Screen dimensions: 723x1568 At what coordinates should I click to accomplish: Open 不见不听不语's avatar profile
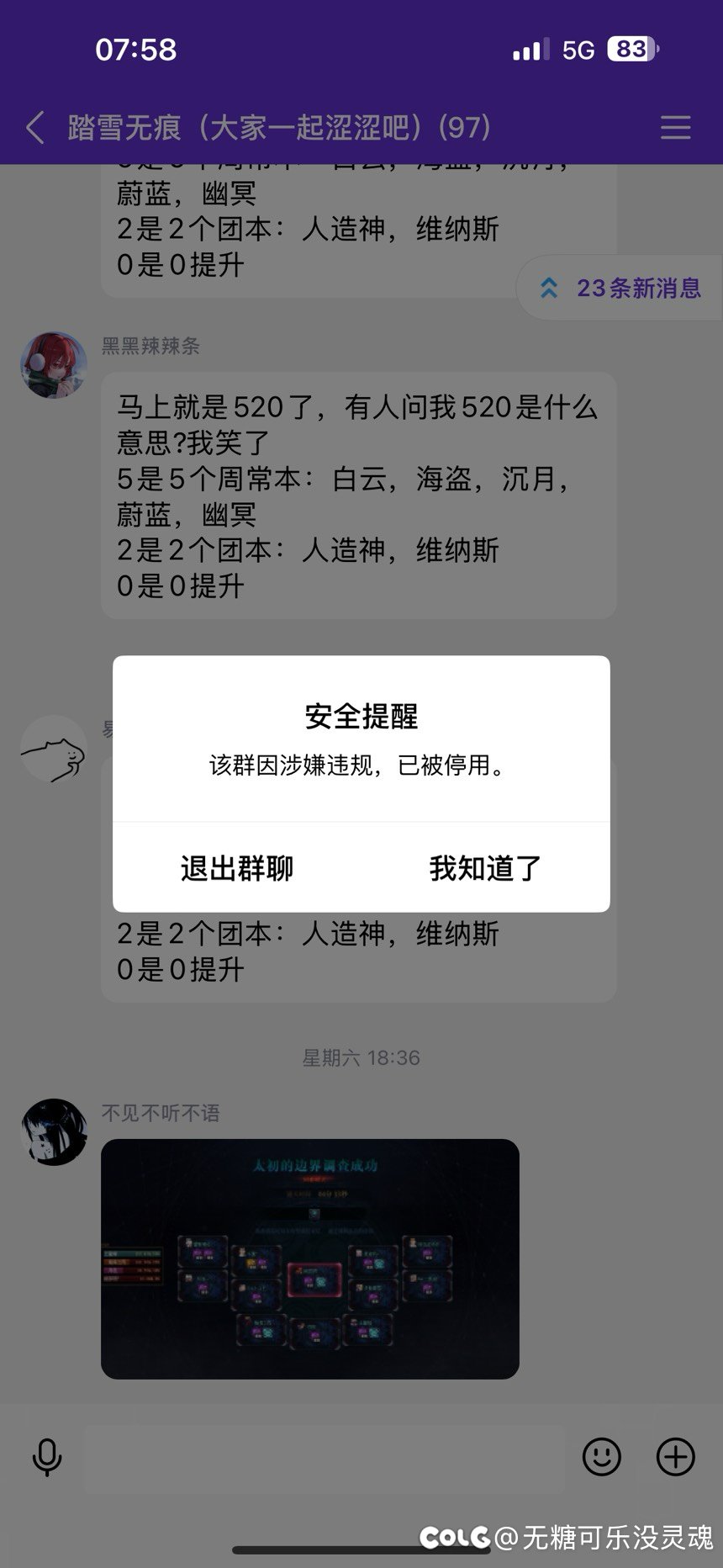click(x=54, y=1131)
